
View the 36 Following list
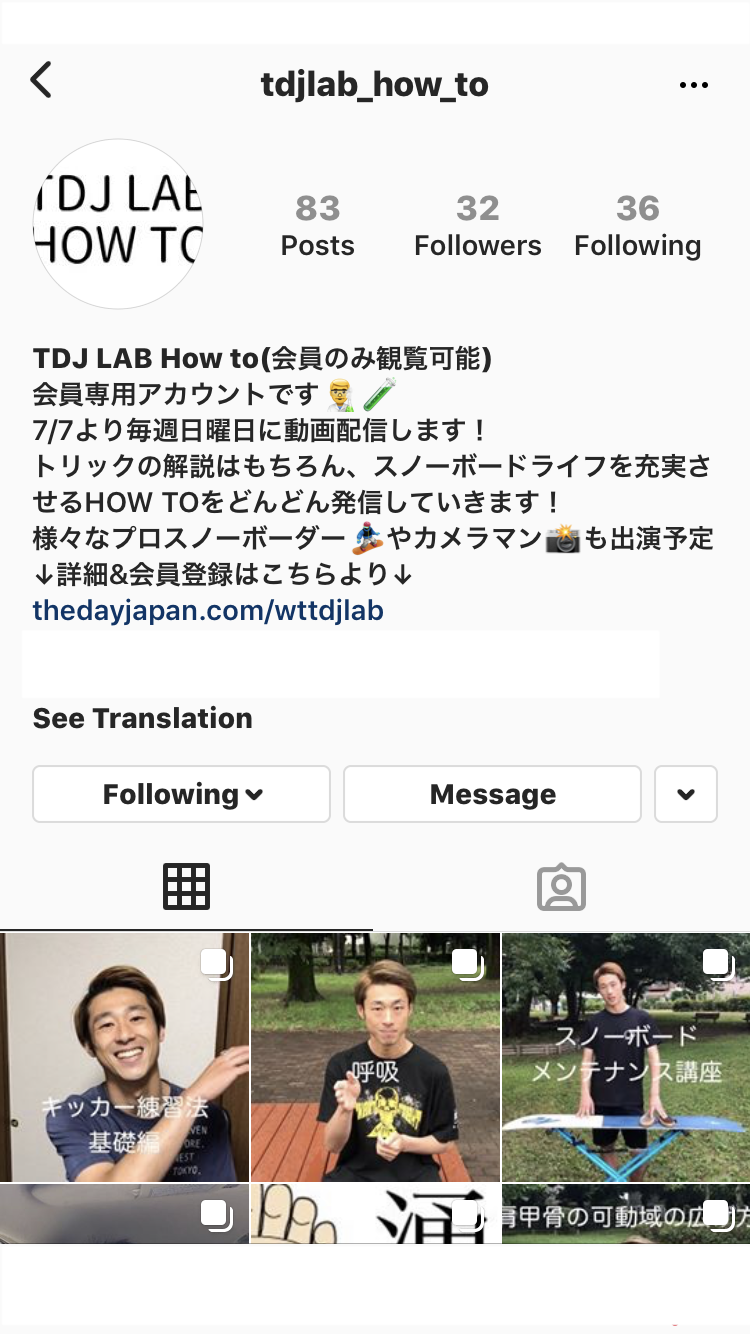tap(637, 226)
